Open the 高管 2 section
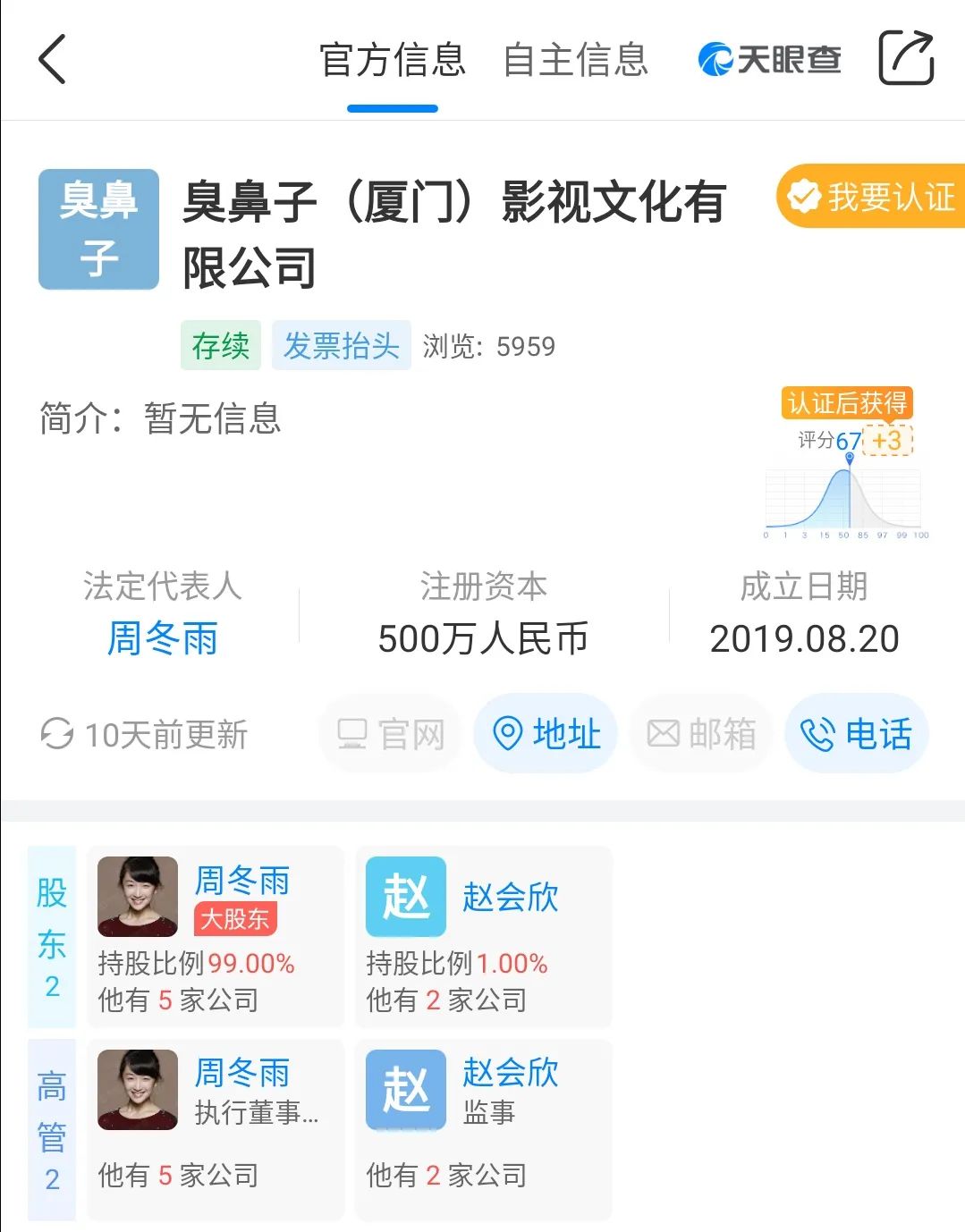This screenshot has height=1232, width=965. coord(52,1129)
